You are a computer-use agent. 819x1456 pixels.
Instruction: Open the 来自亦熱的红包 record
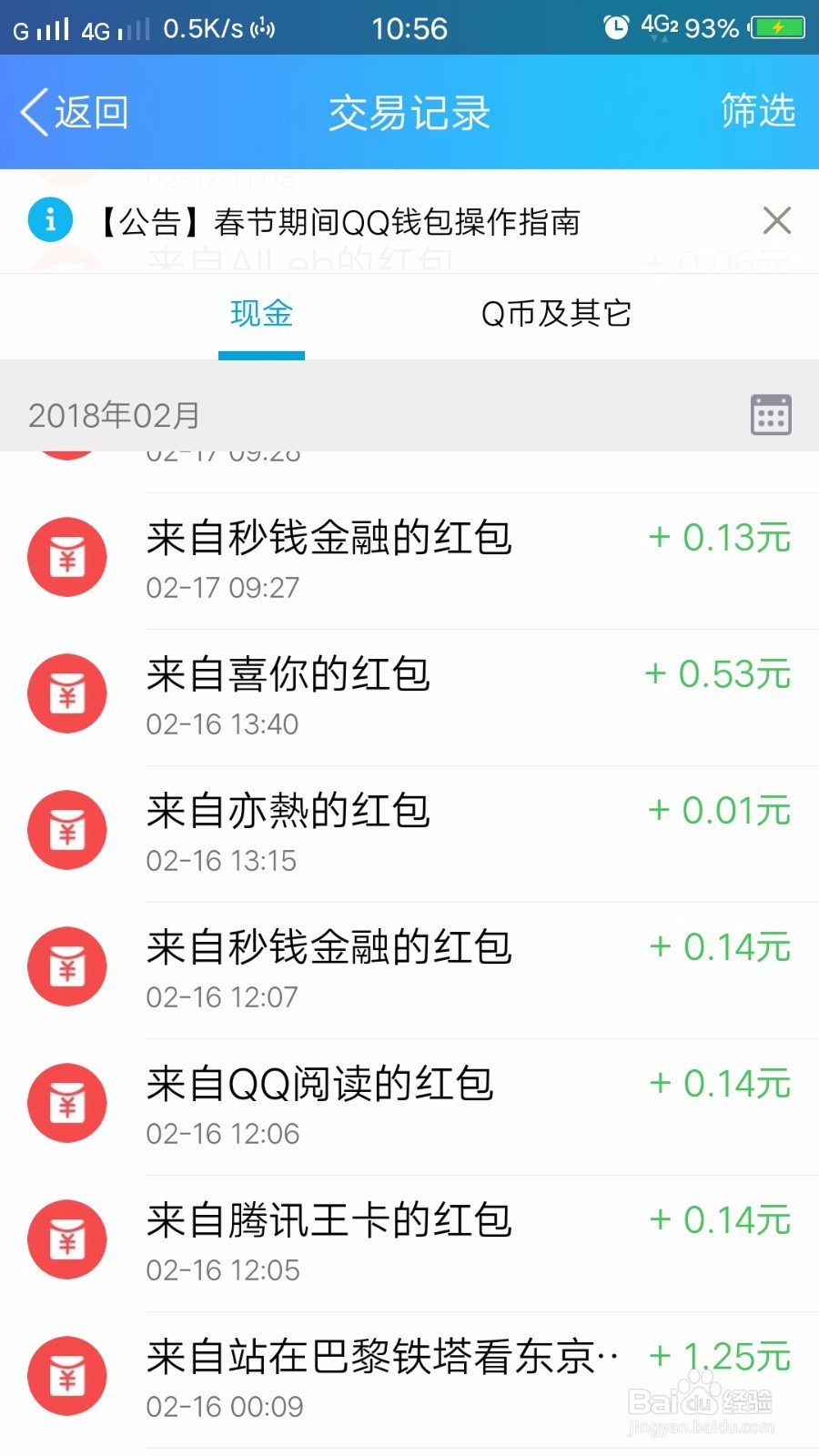click(409, 834)
